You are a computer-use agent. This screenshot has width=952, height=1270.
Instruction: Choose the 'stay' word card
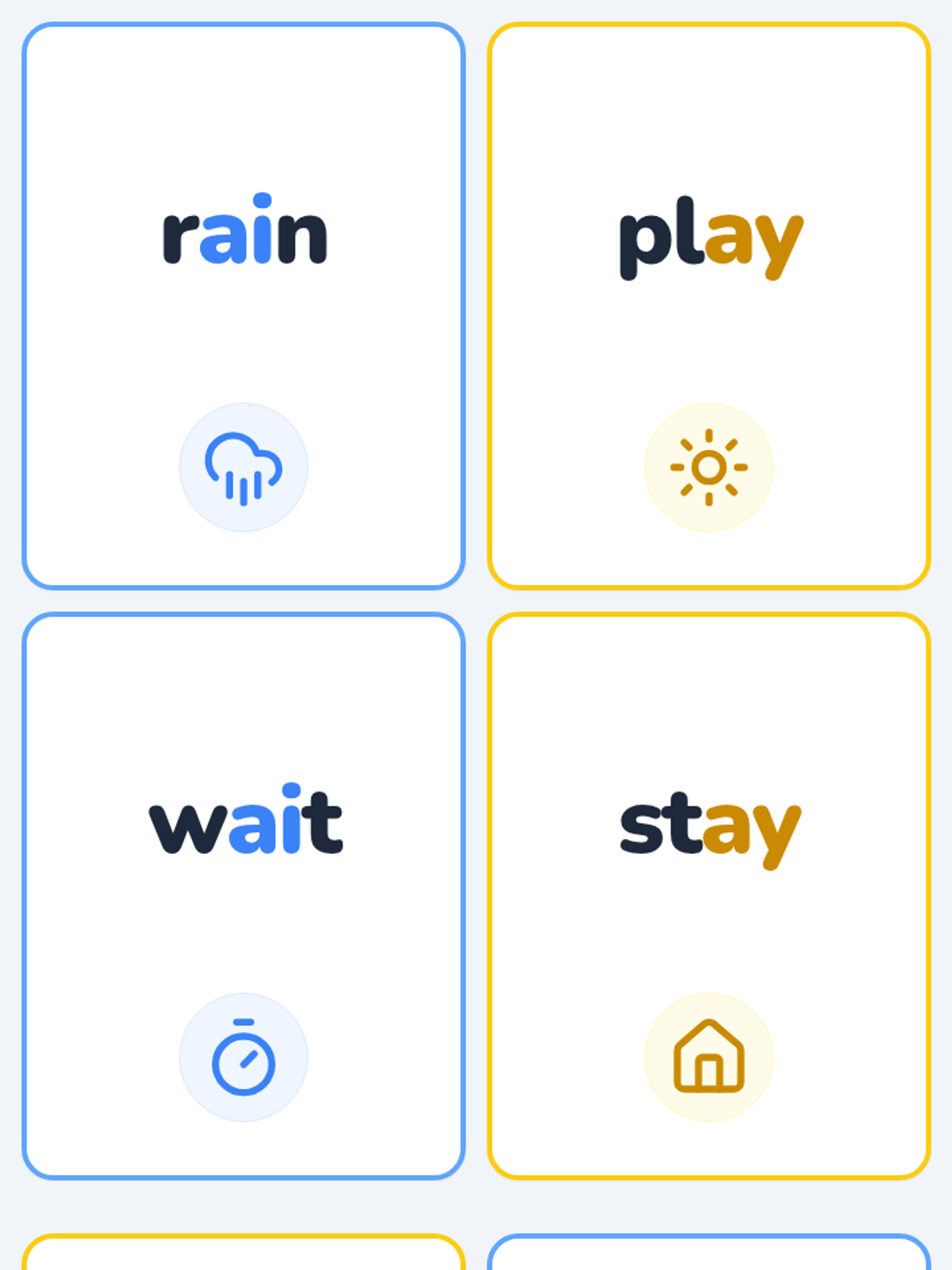point(708,895)
